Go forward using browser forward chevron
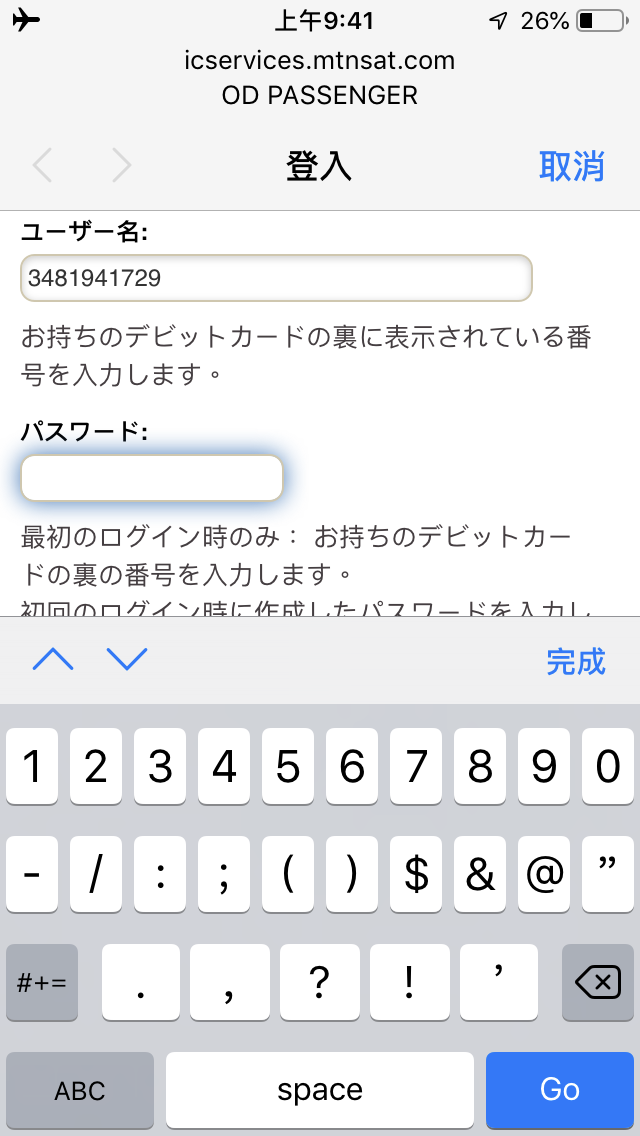The width and height of the screenshot is (640, 1136). click(122, 166)
